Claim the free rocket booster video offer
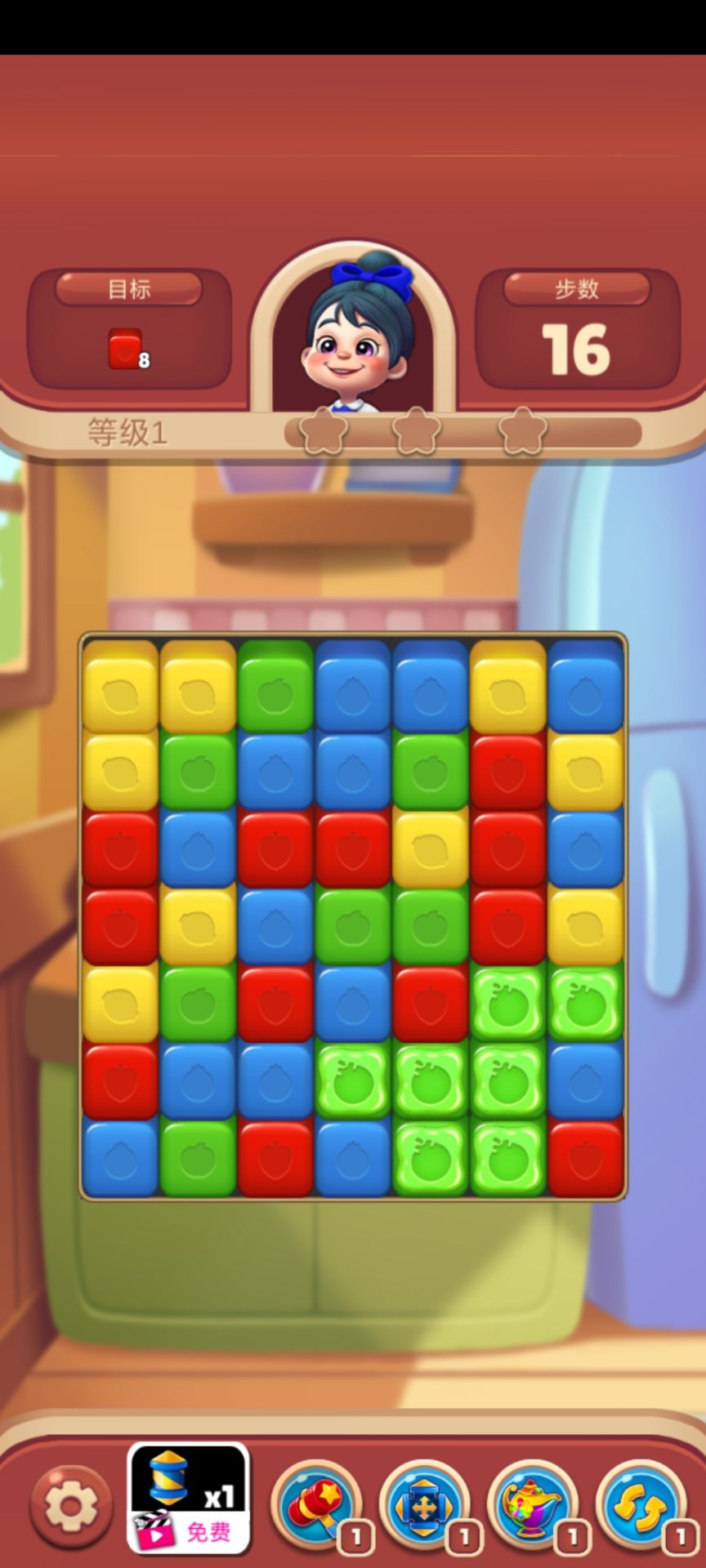 188,1499
